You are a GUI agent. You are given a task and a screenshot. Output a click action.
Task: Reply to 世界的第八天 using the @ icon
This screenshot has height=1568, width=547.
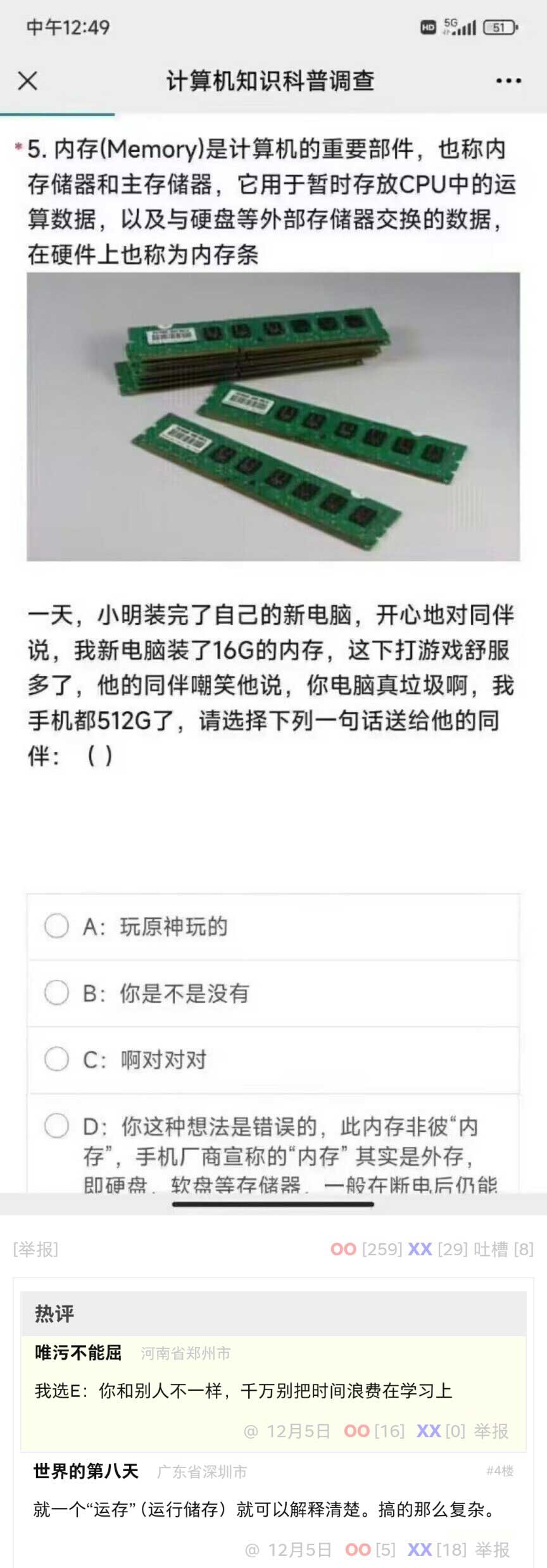tap(252, 1550)
